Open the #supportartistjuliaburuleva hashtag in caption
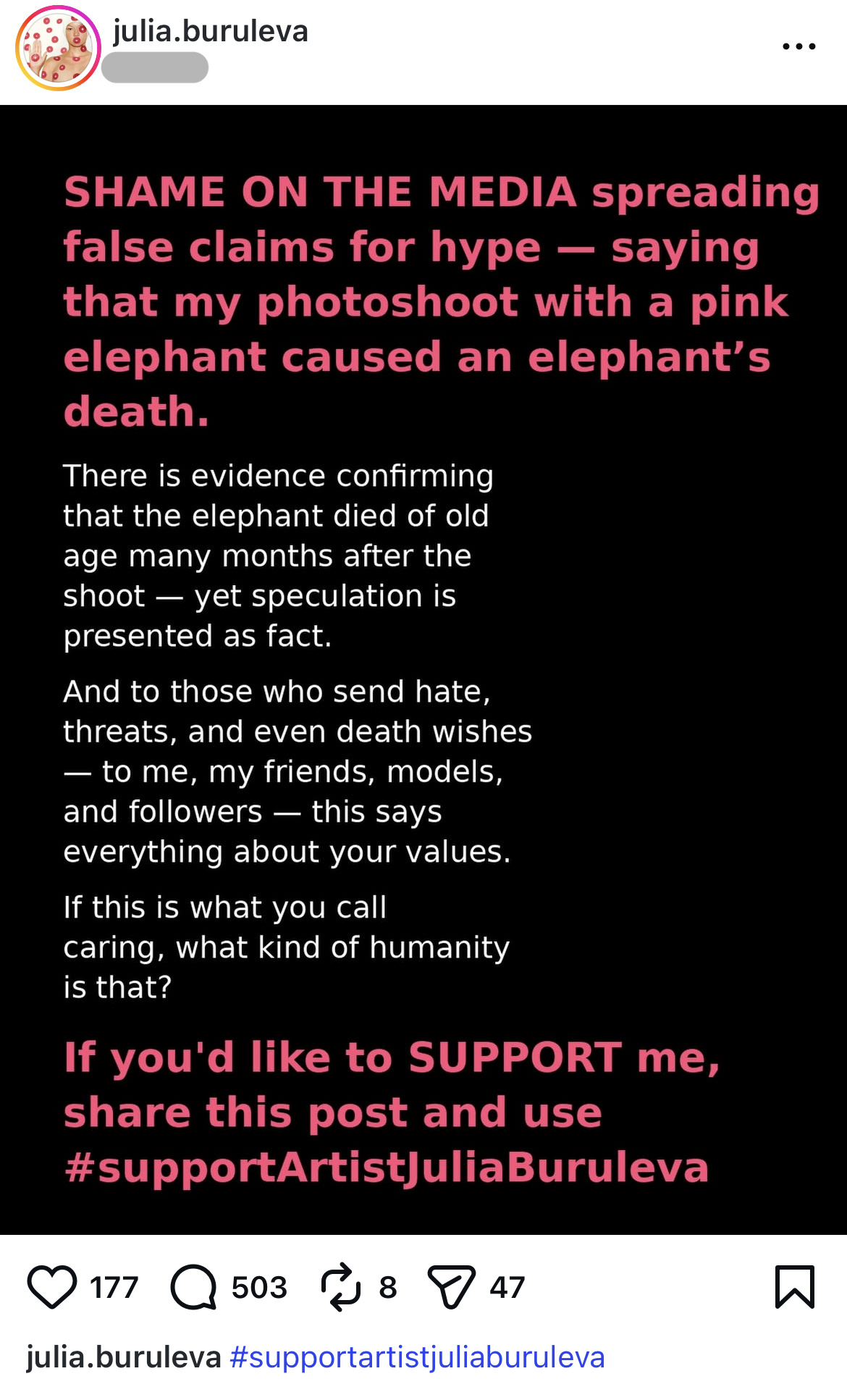Screen dimensions: 847x1400 click(x=417, y=1357)
